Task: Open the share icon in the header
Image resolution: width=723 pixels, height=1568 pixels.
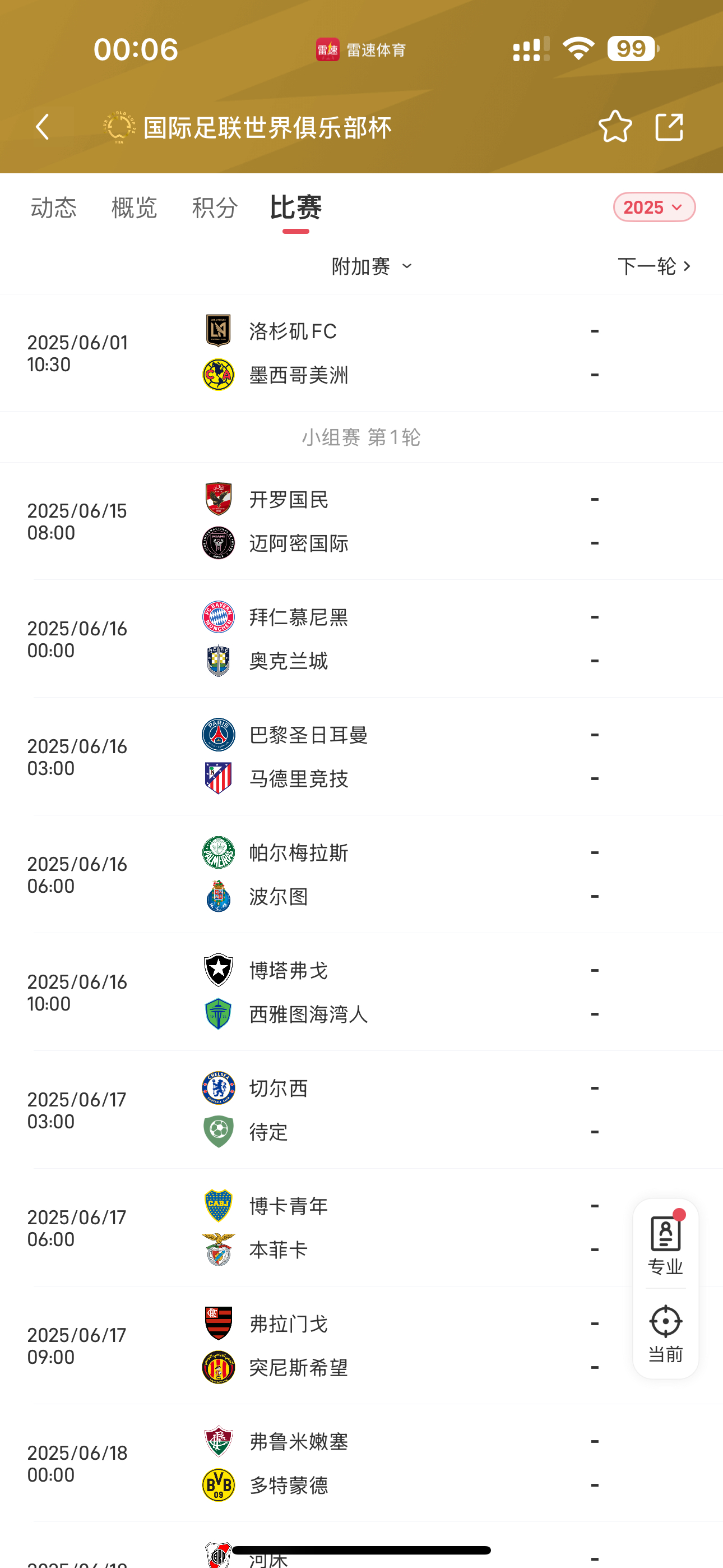Action: click(669, 127)
